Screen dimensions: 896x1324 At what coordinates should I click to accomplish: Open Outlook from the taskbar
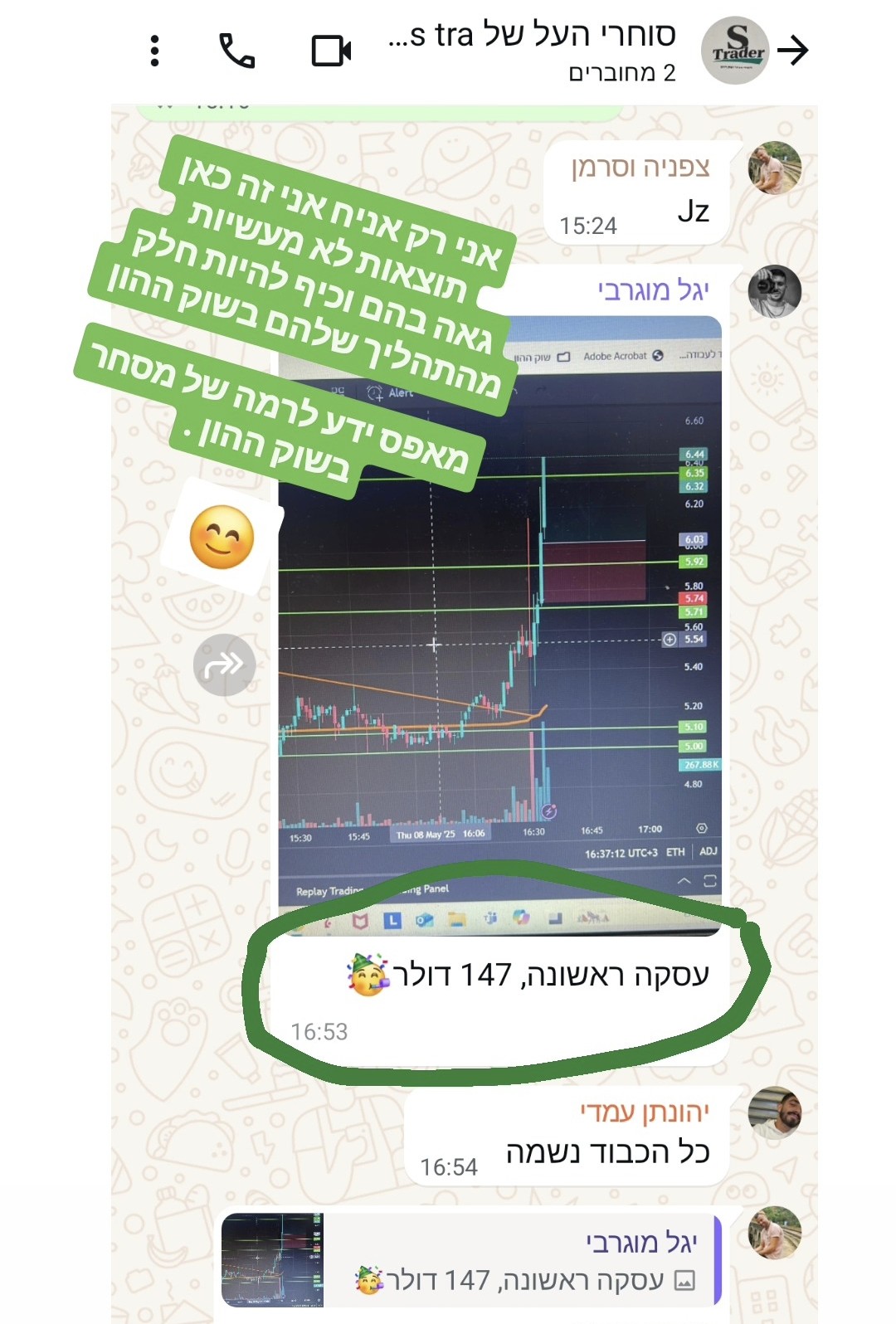[x=424, y=919]
